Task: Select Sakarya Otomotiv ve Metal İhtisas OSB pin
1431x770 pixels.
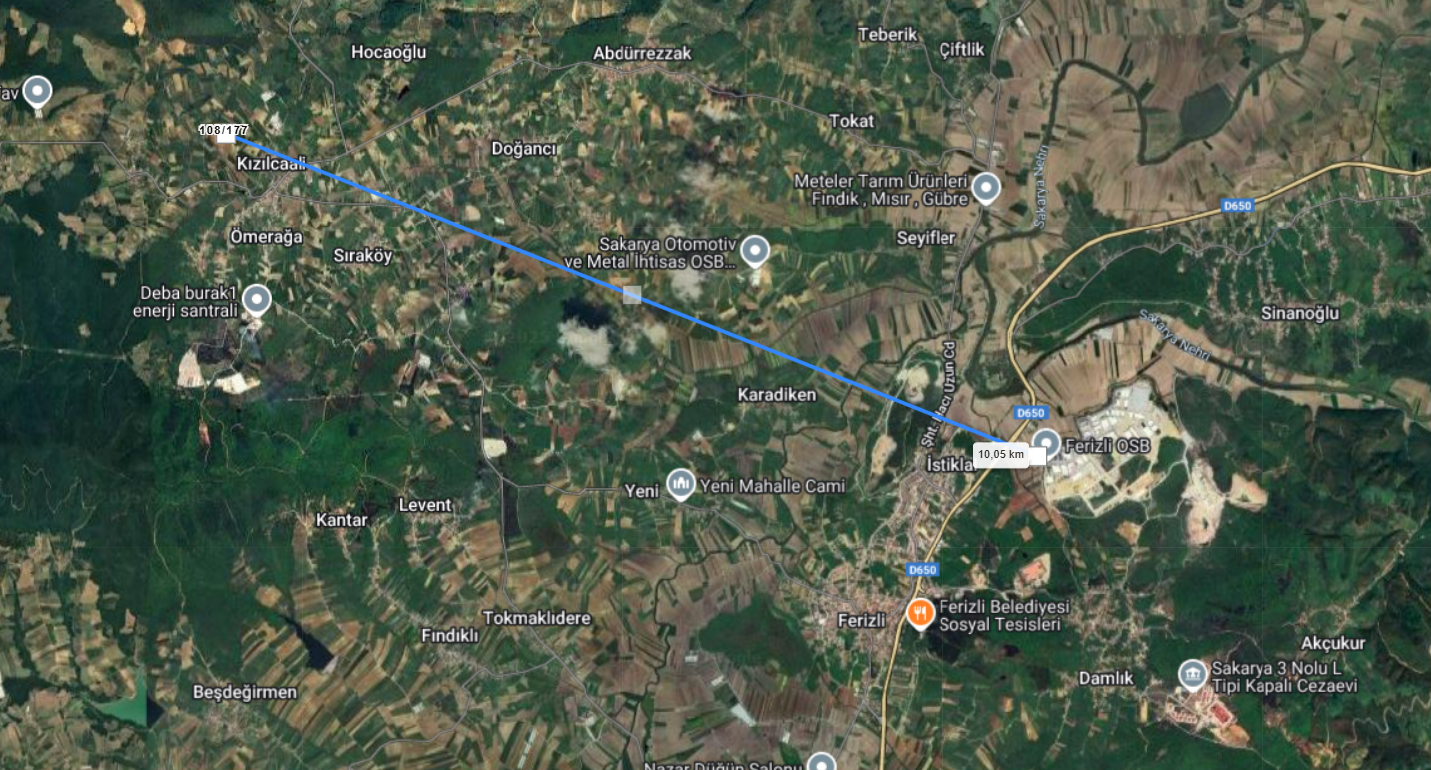Action: click(754, 249)
